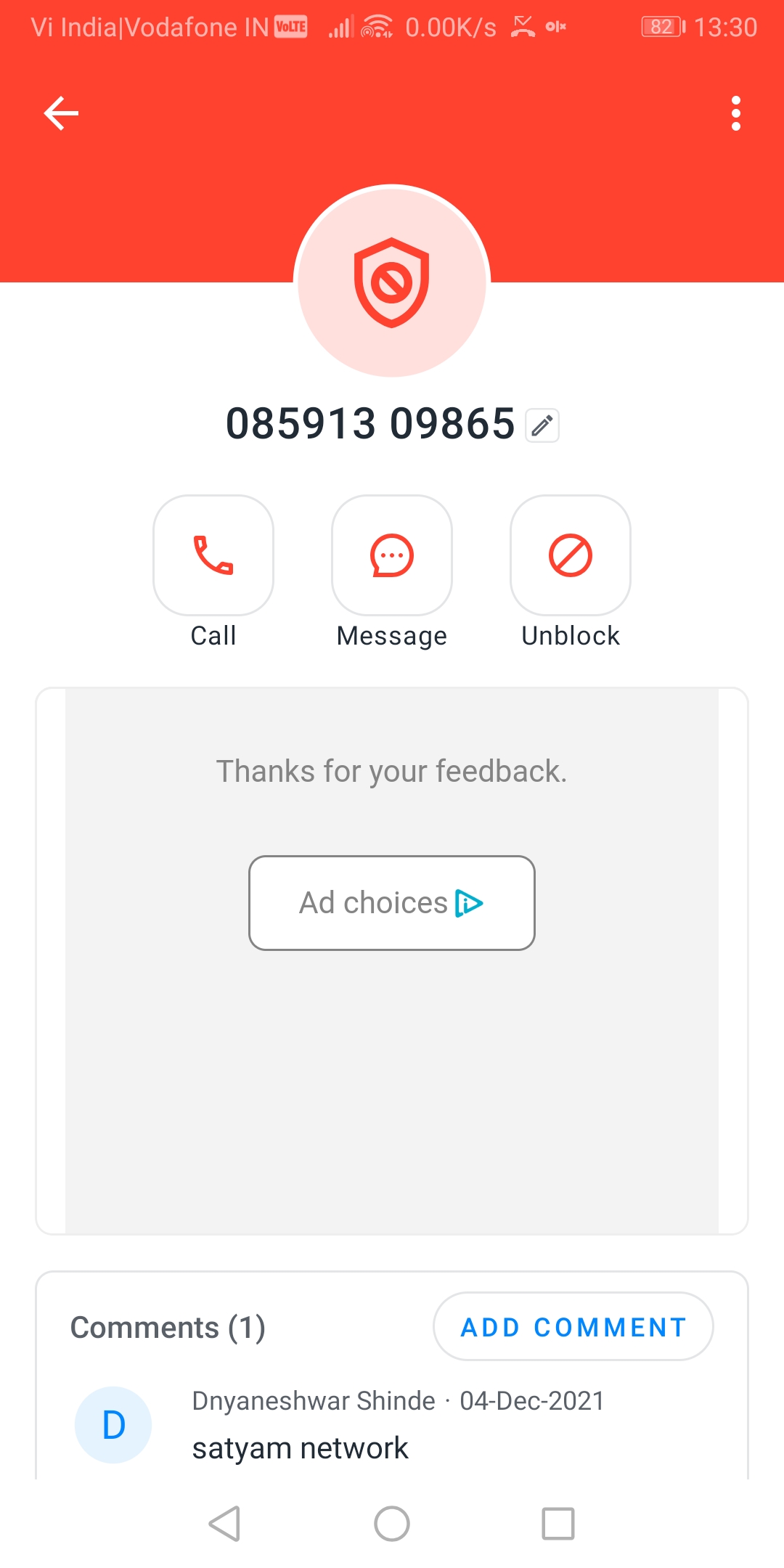Edit the name for 085913 09865

point(542,425)
